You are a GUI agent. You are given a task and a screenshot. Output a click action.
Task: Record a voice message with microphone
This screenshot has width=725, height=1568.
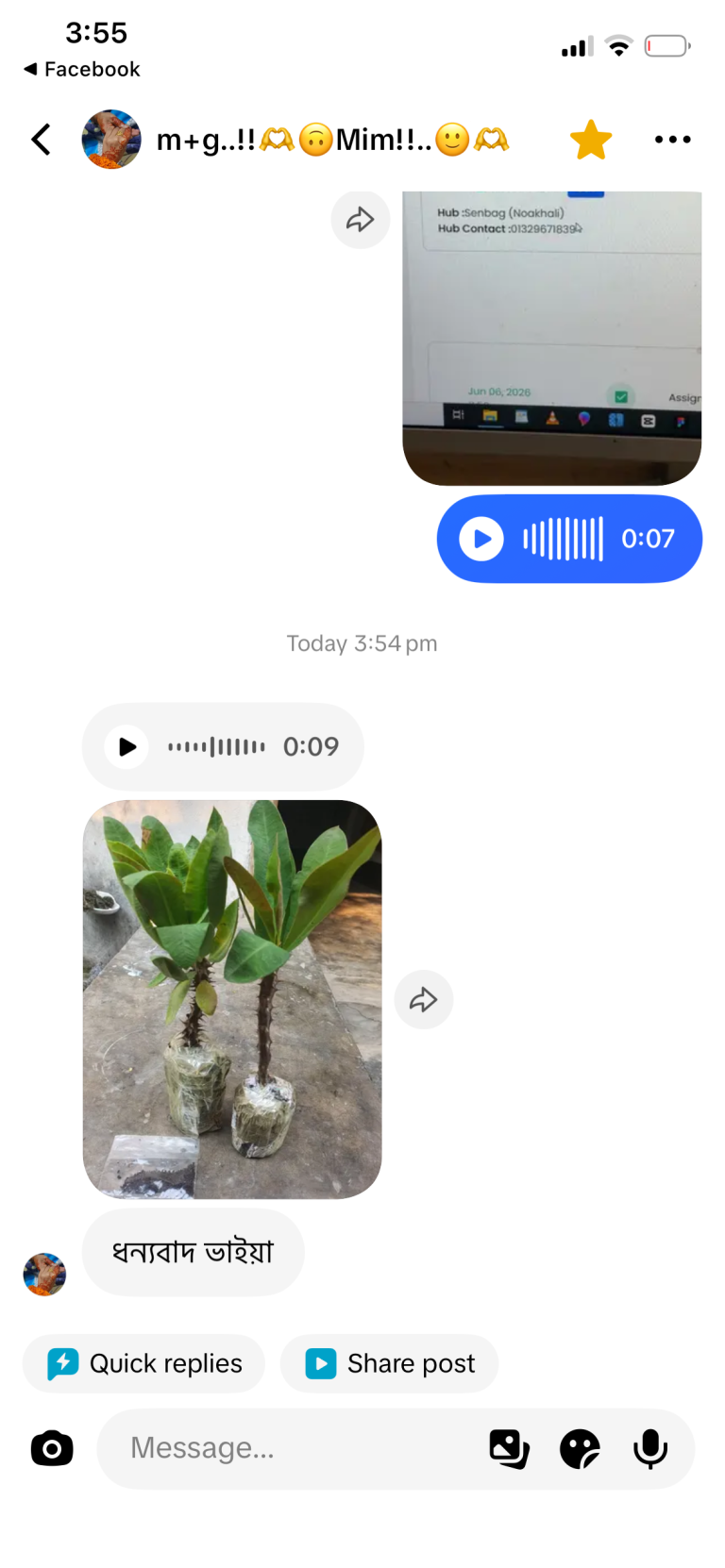[x=650, y=1448]
